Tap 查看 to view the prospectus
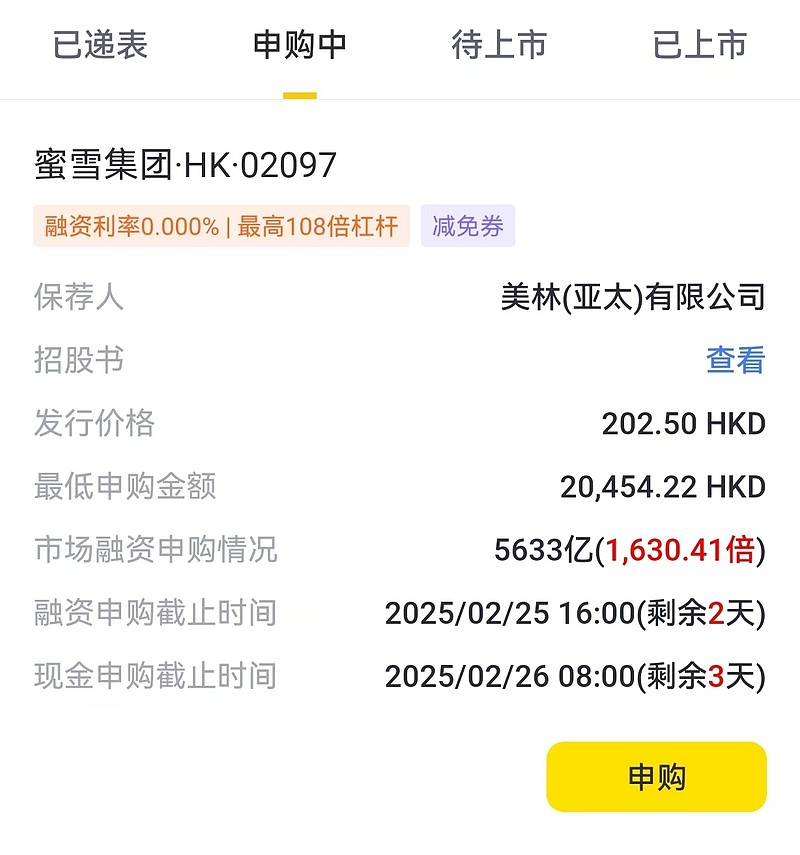The image size is (800, 855). tap(735, 360)
